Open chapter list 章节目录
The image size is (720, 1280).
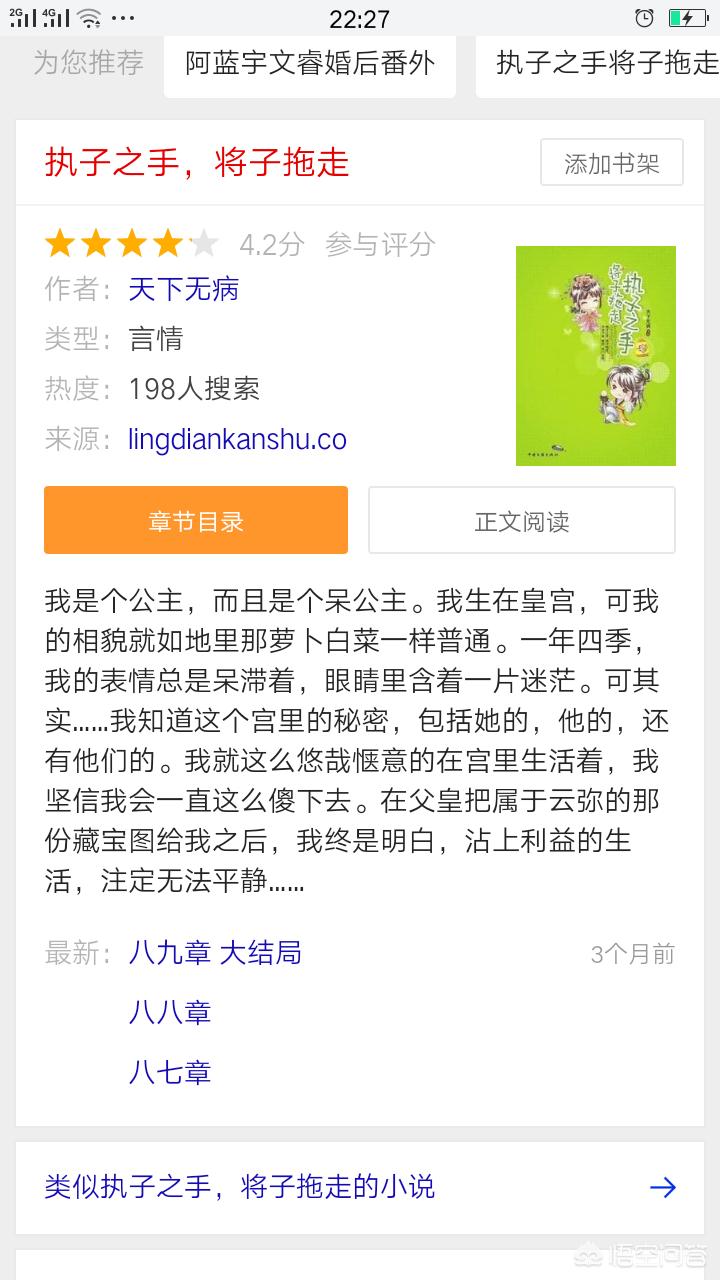pos(196,520)
